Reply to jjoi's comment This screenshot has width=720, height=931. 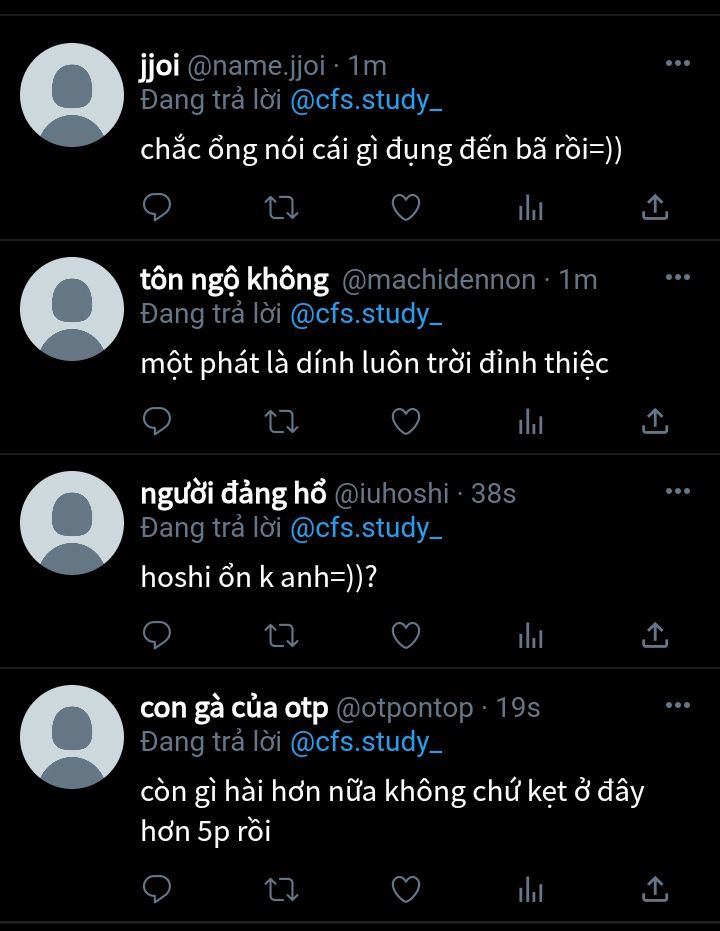point(157,207)
